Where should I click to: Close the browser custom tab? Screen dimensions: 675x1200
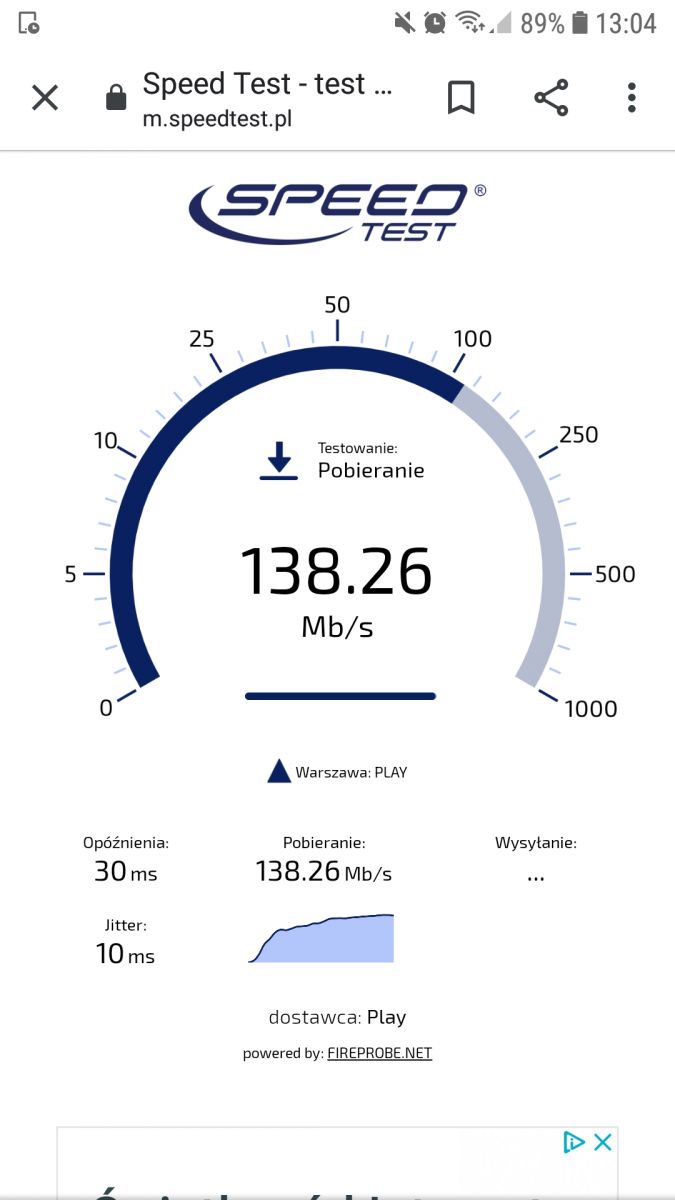[x=45, y=98]
